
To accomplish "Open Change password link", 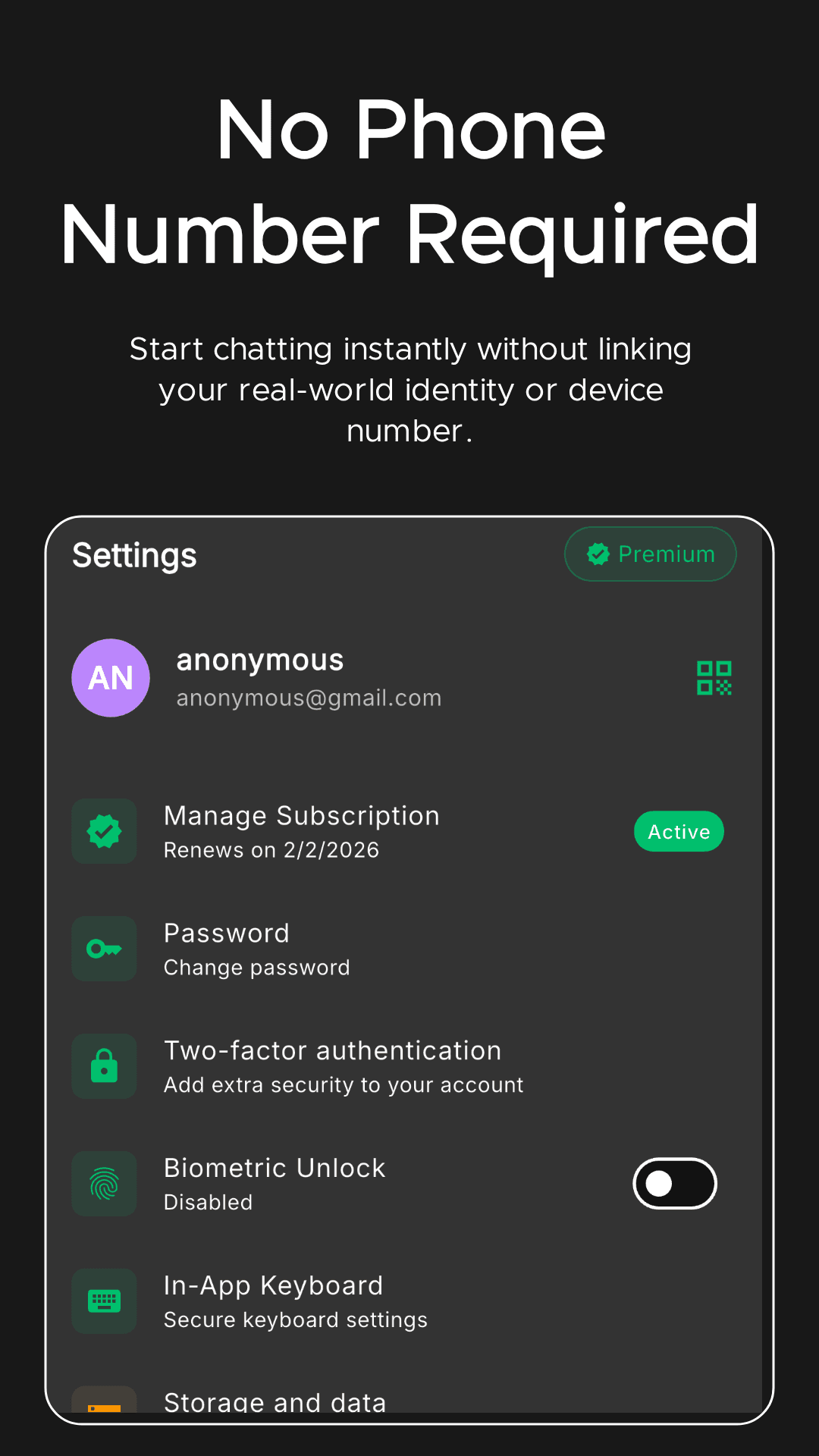I will coord(256,967).
